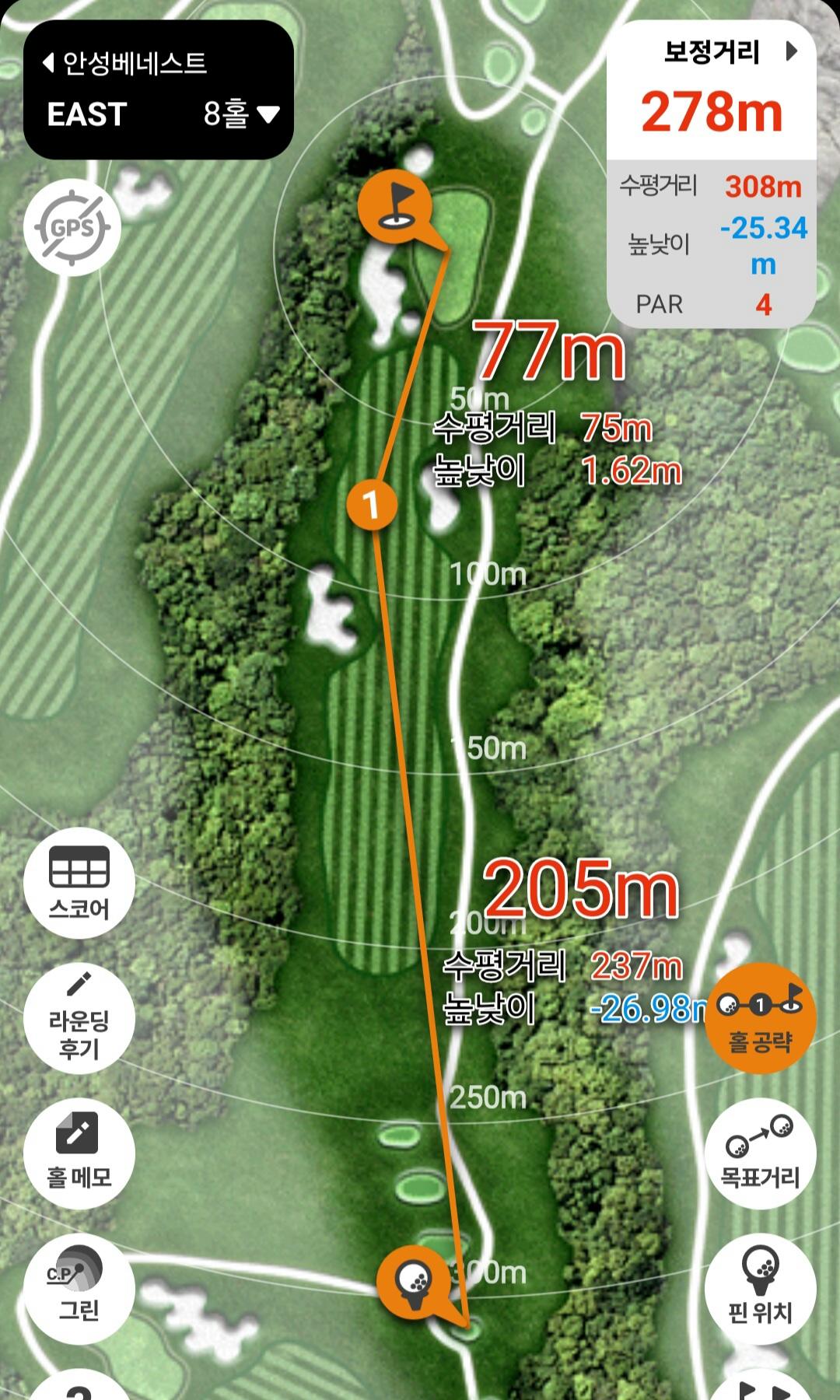Expand the 보정거리 distance panel arrow
Viewport: 840px width, 1400px height.
coord(792,51)
